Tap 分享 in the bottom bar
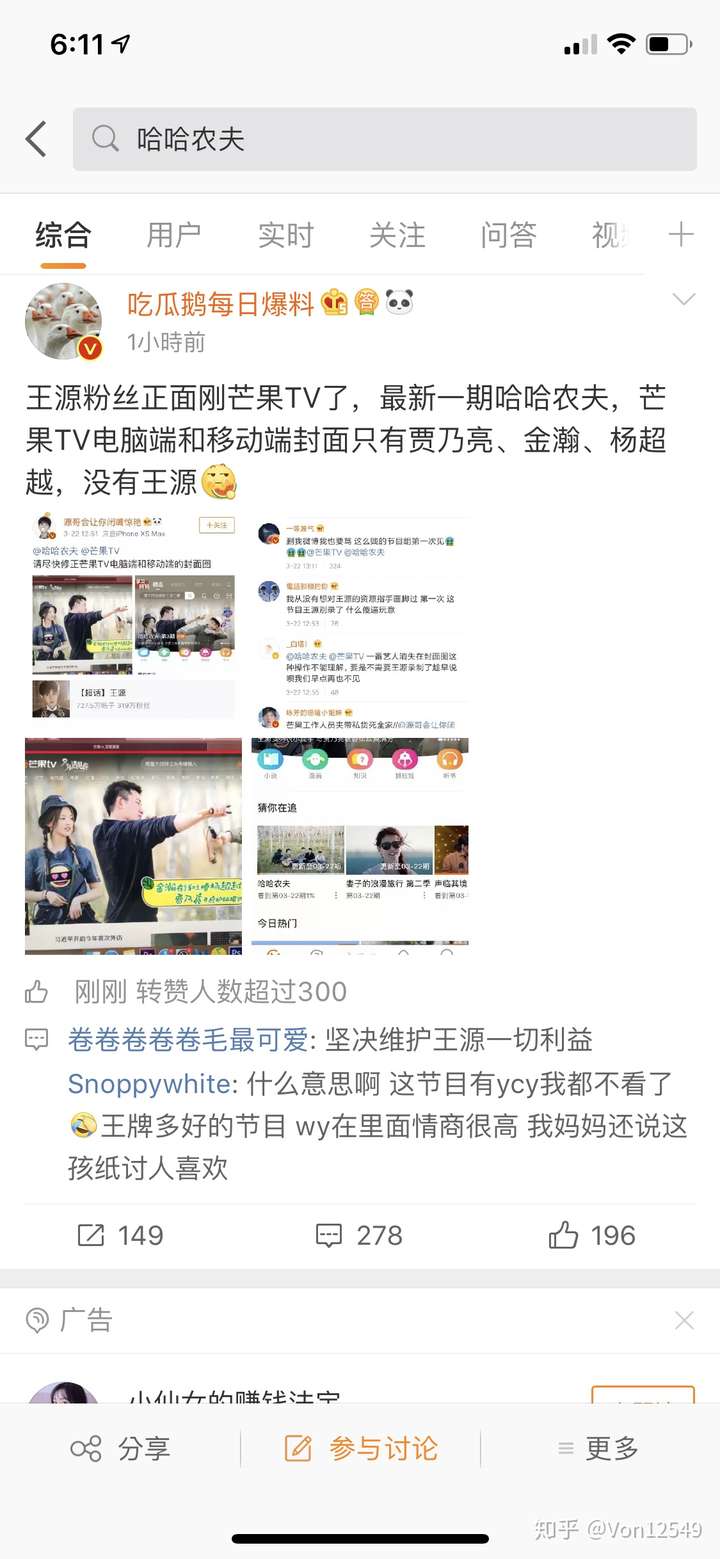 tap(120, 1448)
